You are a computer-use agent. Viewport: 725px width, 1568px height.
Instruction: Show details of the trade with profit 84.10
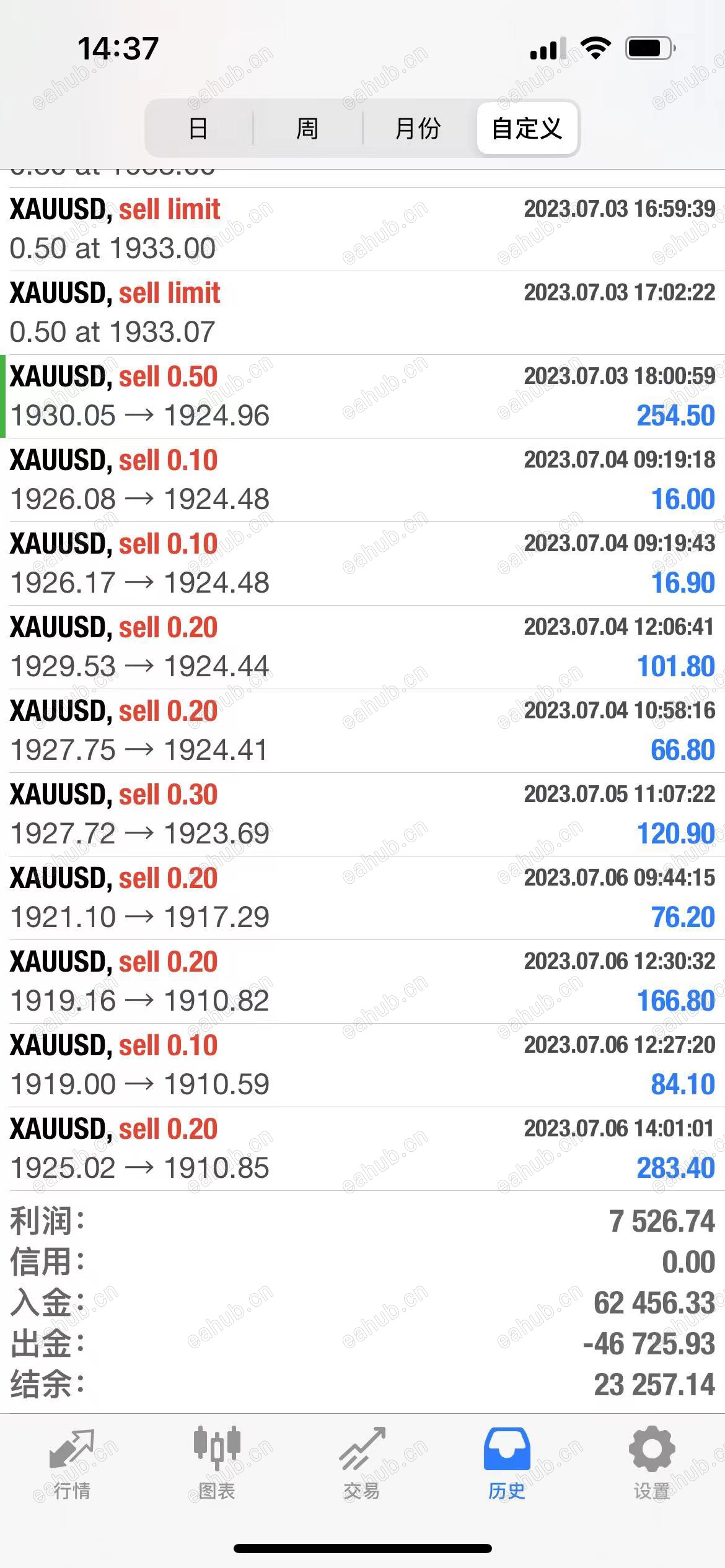click(x=362, y=1065)
